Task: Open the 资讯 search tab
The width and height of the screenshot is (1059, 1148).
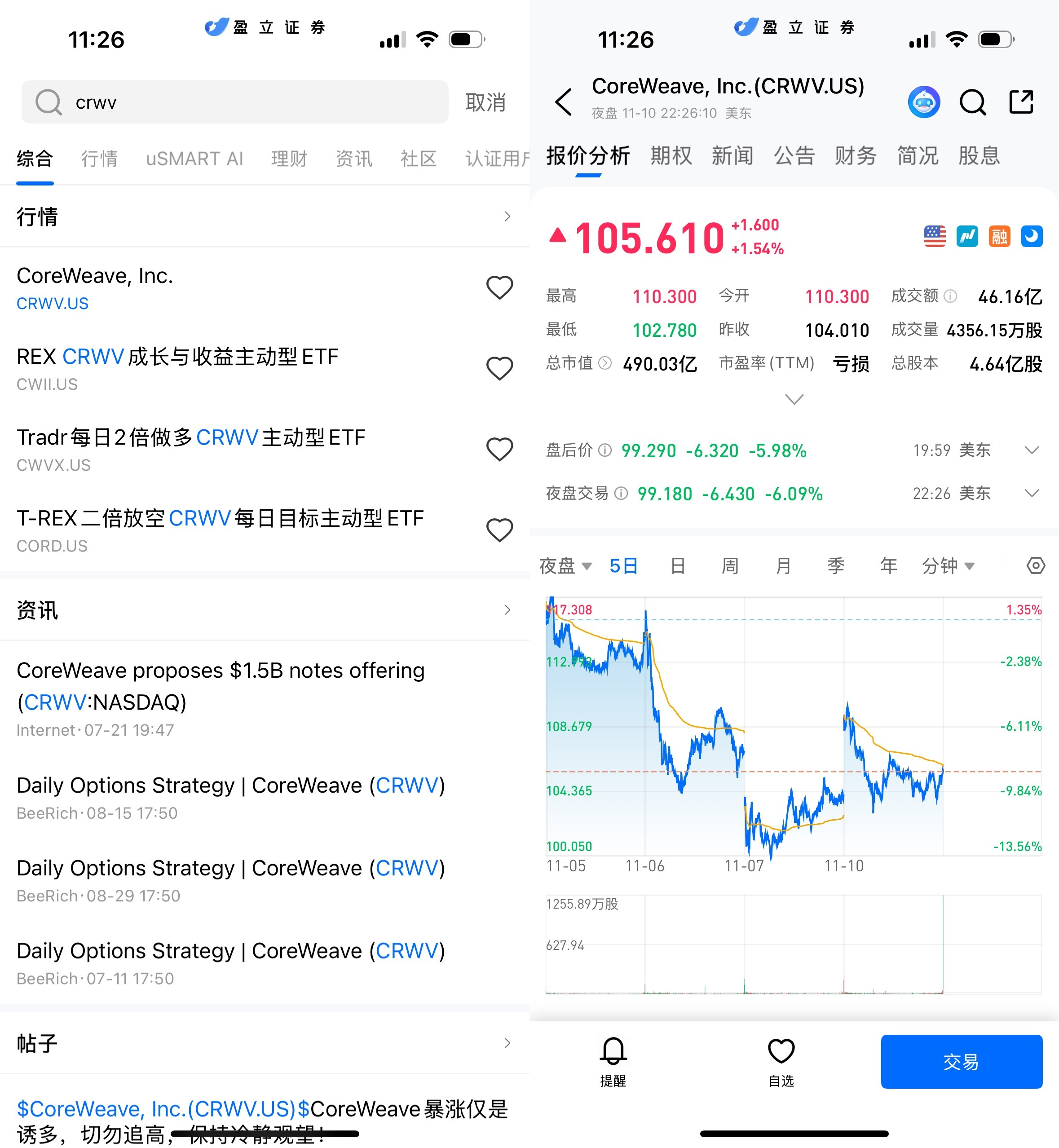Action: 353,158
